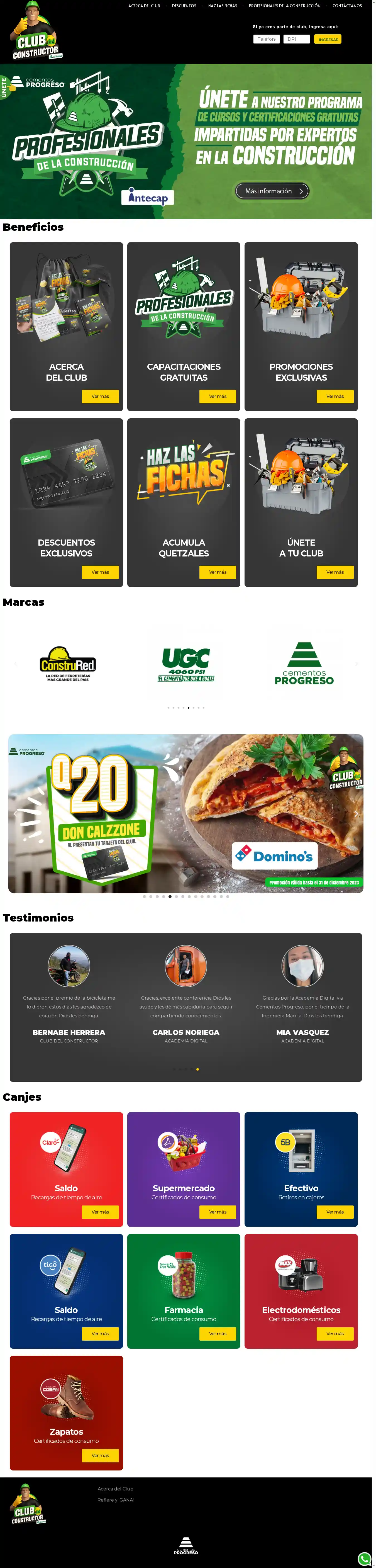Image resolution: width=376 pixels, height=1568 pixels.
Task: Tap Ver más under Acumula Quetzales
Action: (217, 572)
